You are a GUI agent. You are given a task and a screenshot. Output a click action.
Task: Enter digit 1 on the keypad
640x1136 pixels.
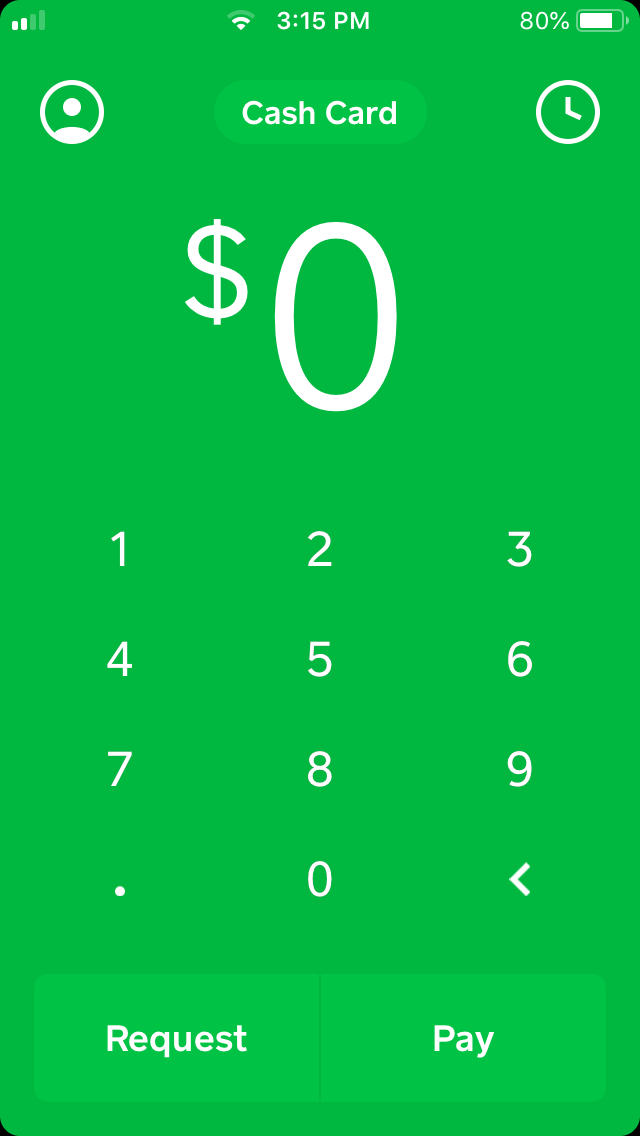[120, 550]
